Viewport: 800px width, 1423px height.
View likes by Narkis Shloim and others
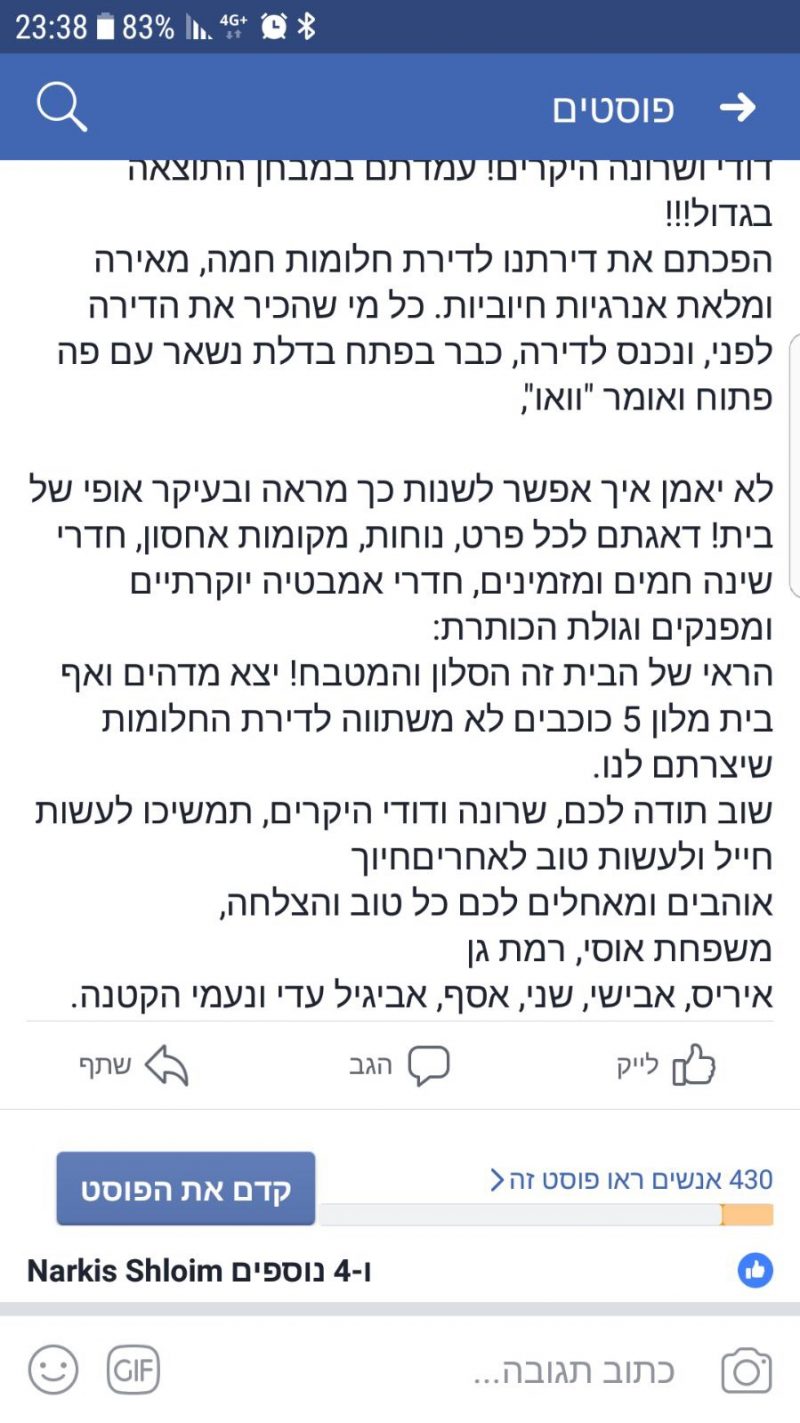pos(200,1271)
